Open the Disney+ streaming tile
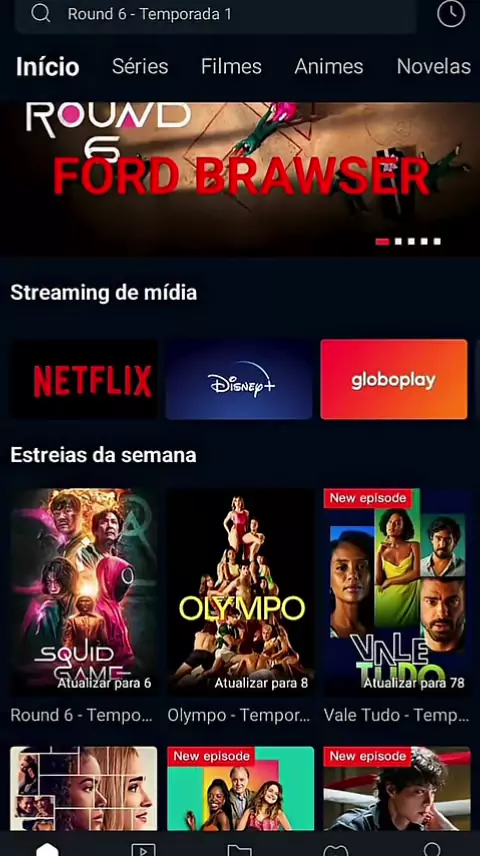The height and width of the screenshot is (856, 480). tap(239, 379)
